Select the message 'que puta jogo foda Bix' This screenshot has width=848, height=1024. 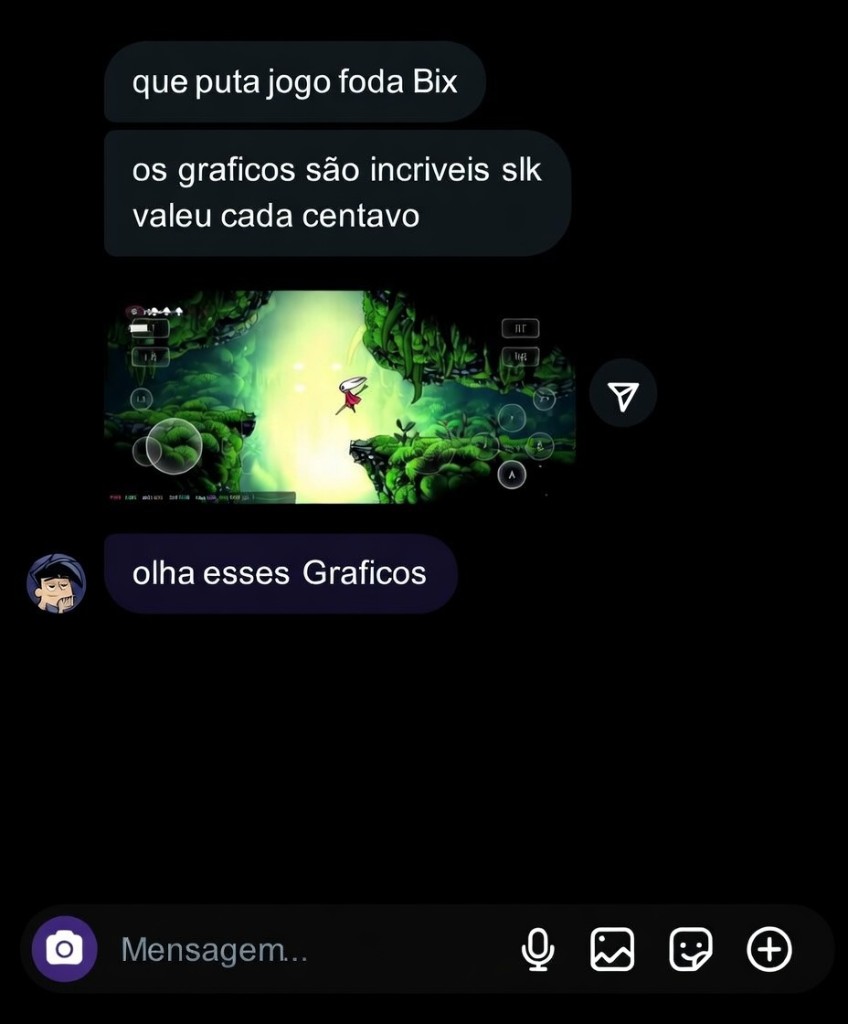pos(294,82)
